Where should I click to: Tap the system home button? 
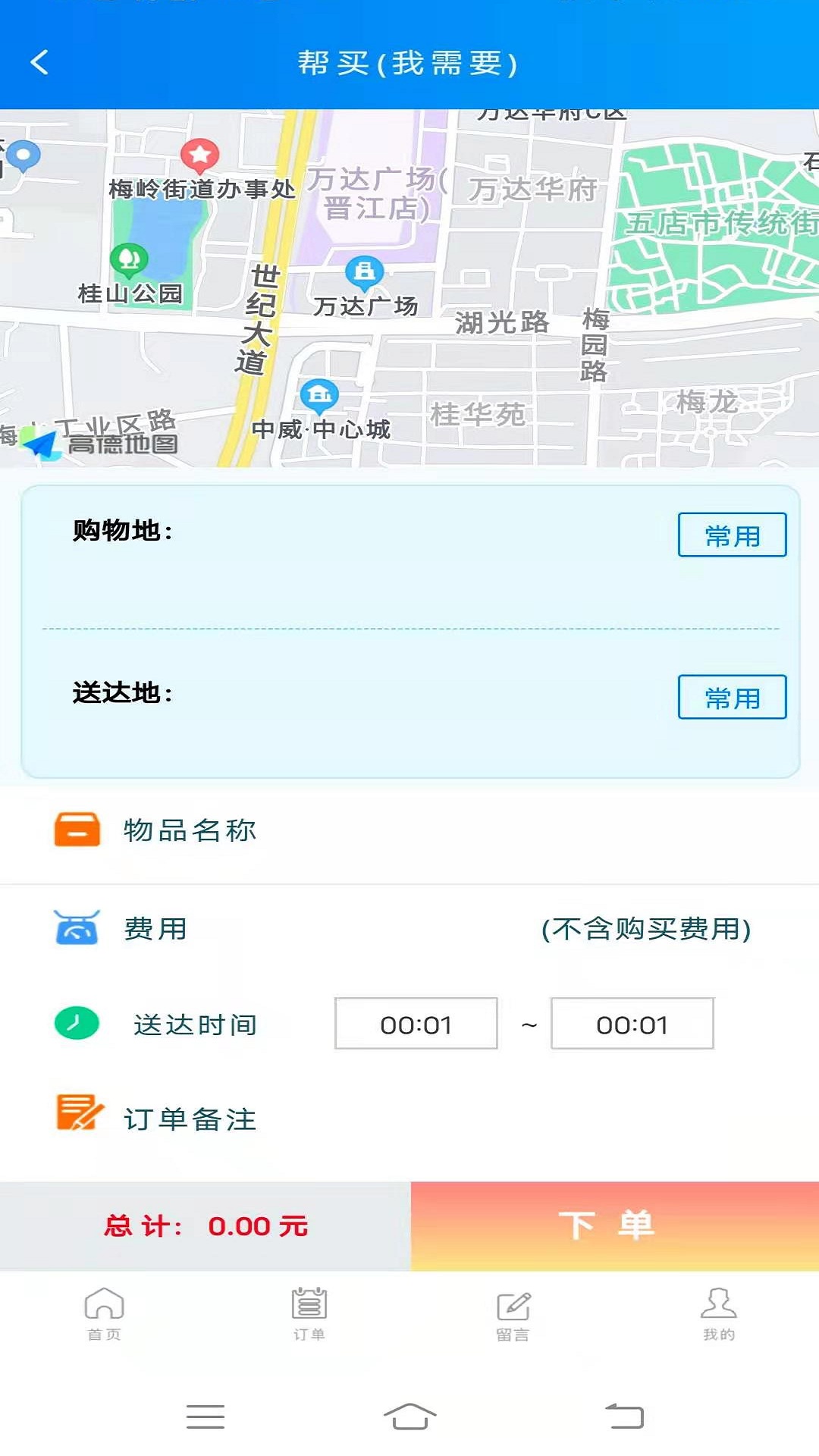[x=409, y=1416]
